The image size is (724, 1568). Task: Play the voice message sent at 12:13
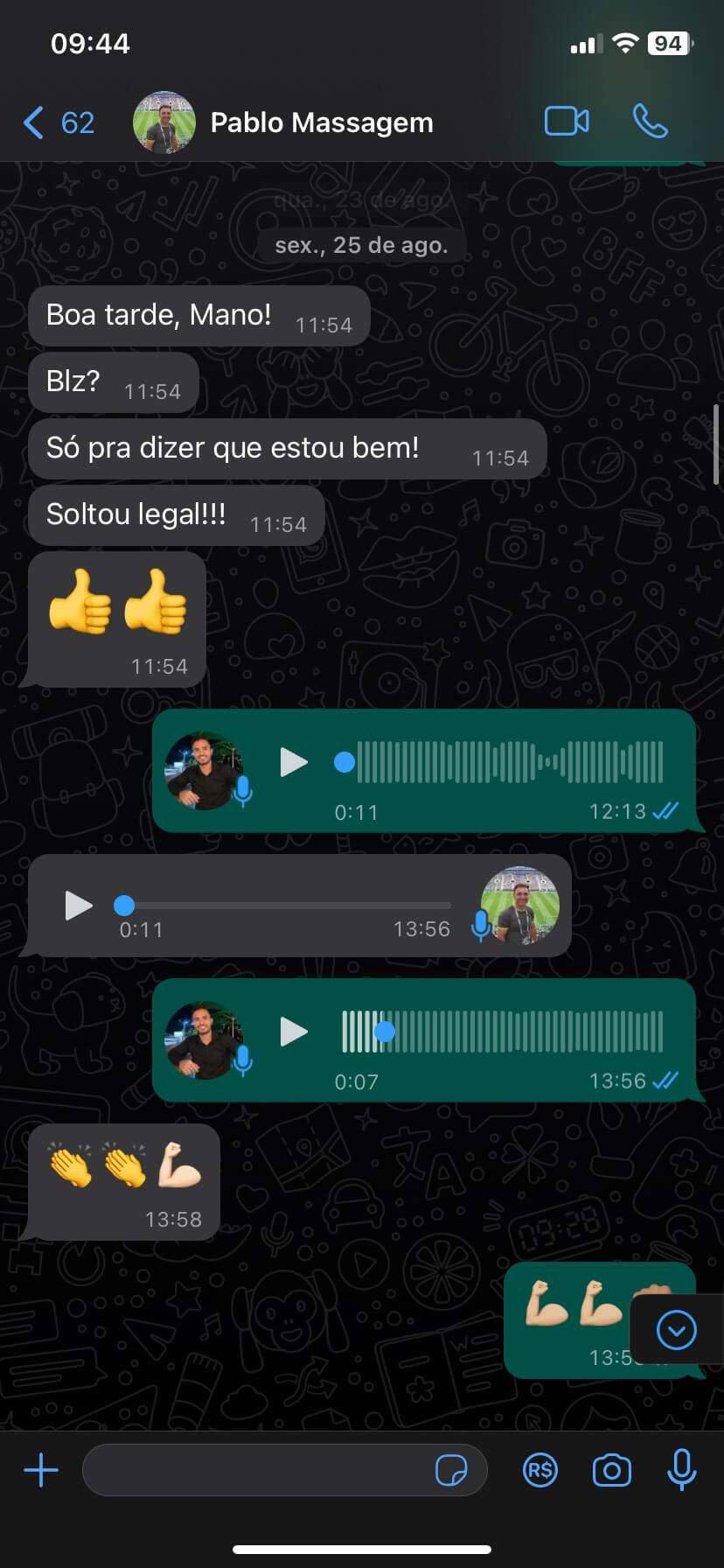[294, 762]
